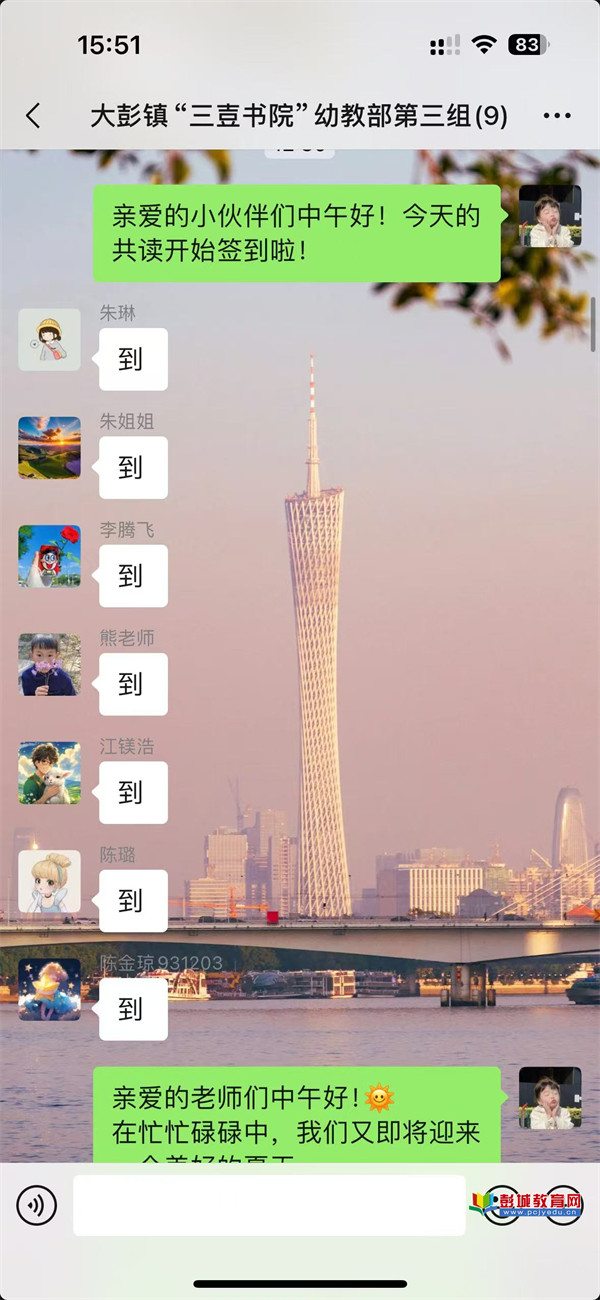
Task: Open 陈金琼931203's profile avatar
Action: 49,989
